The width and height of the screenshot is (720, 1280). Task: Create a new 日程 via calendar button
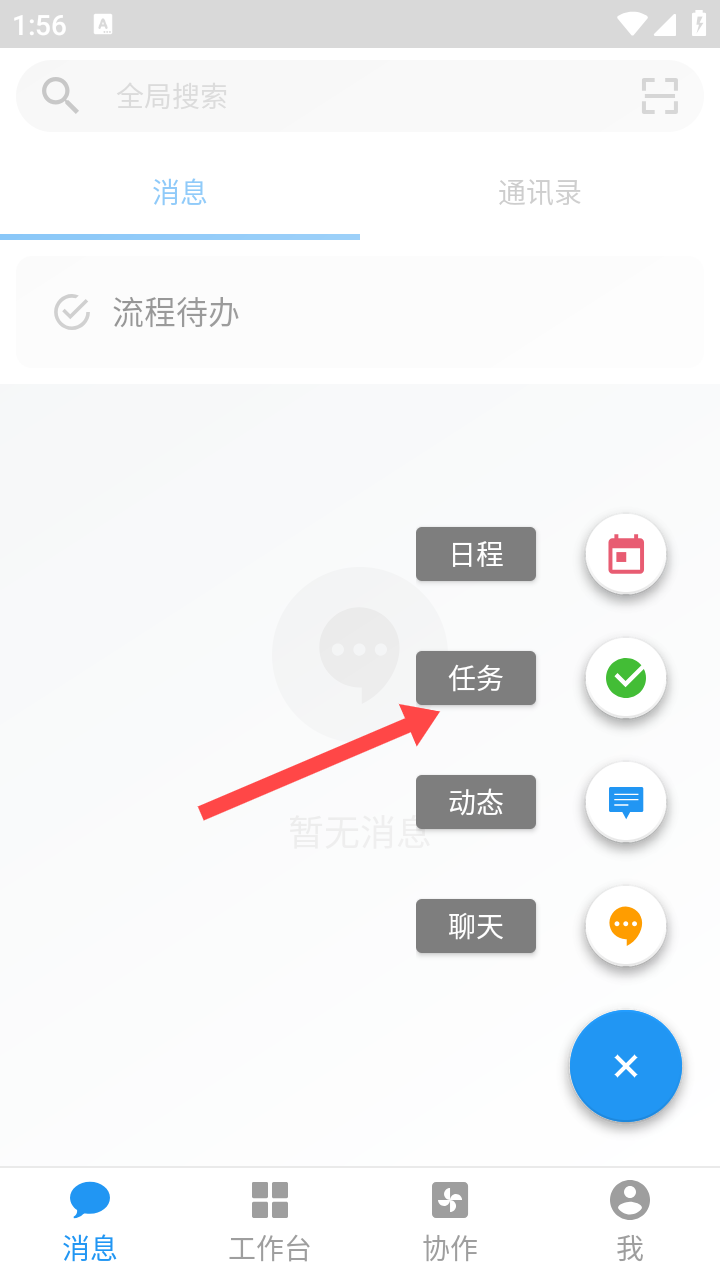pyautogui.click(x=626, y=554)
